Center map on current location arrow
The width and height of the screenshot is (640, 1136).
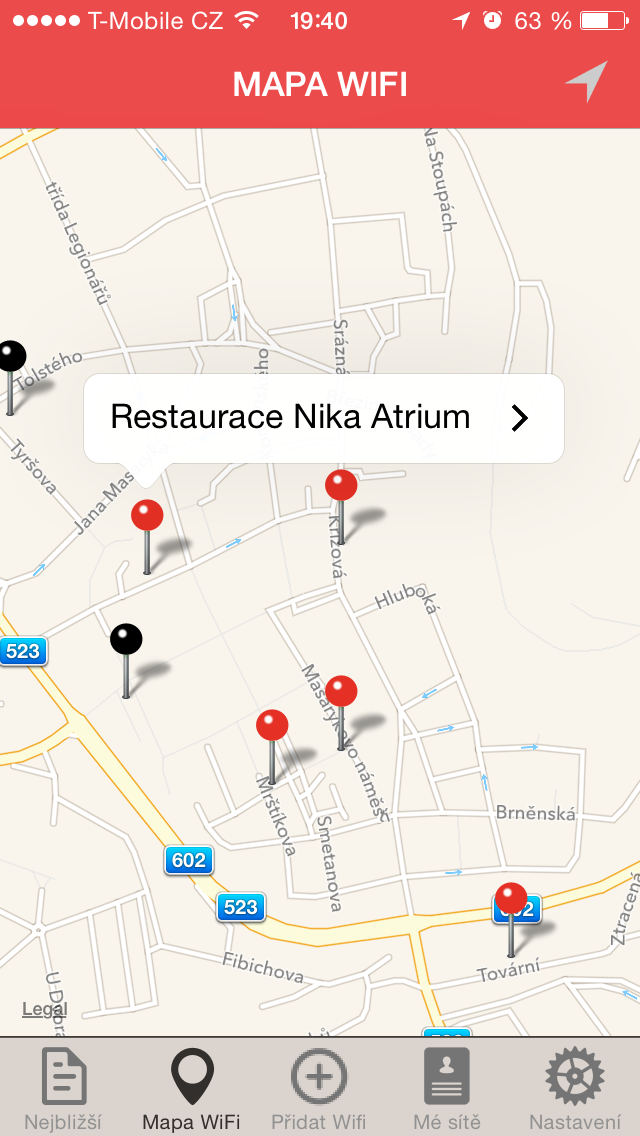point(586,82)
